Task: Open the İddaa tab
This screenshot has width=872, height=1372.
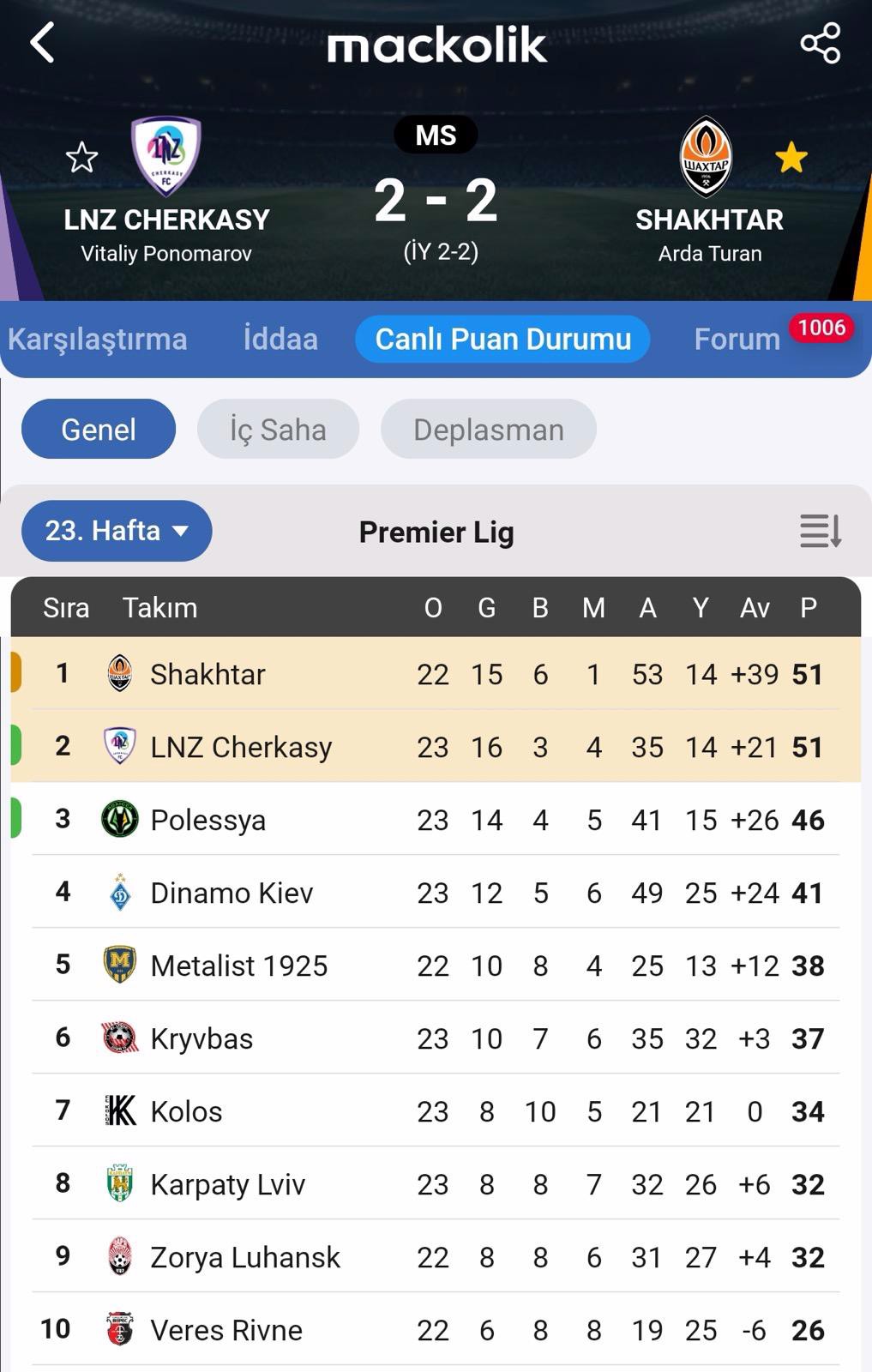Action: [280, 340]
